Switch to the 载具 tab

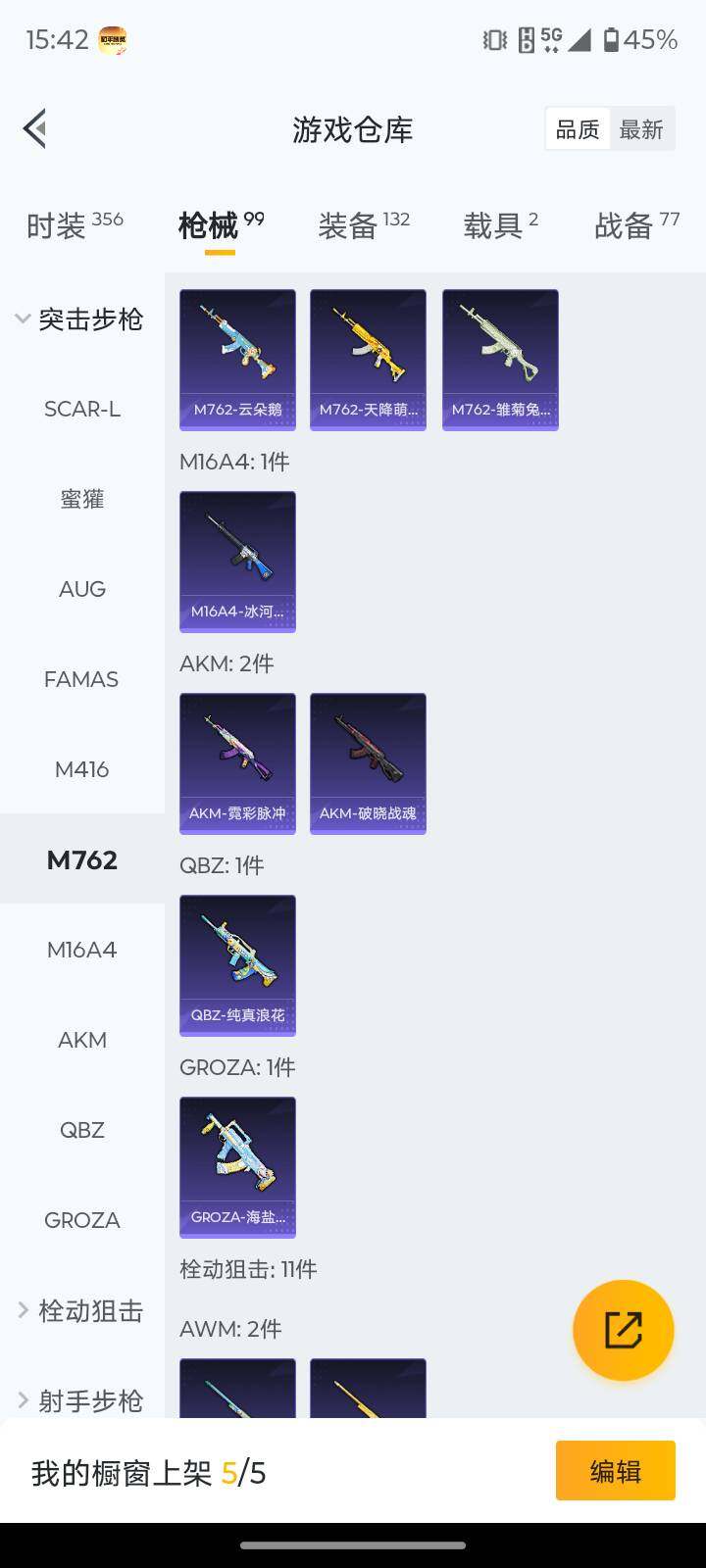(500, 225)
